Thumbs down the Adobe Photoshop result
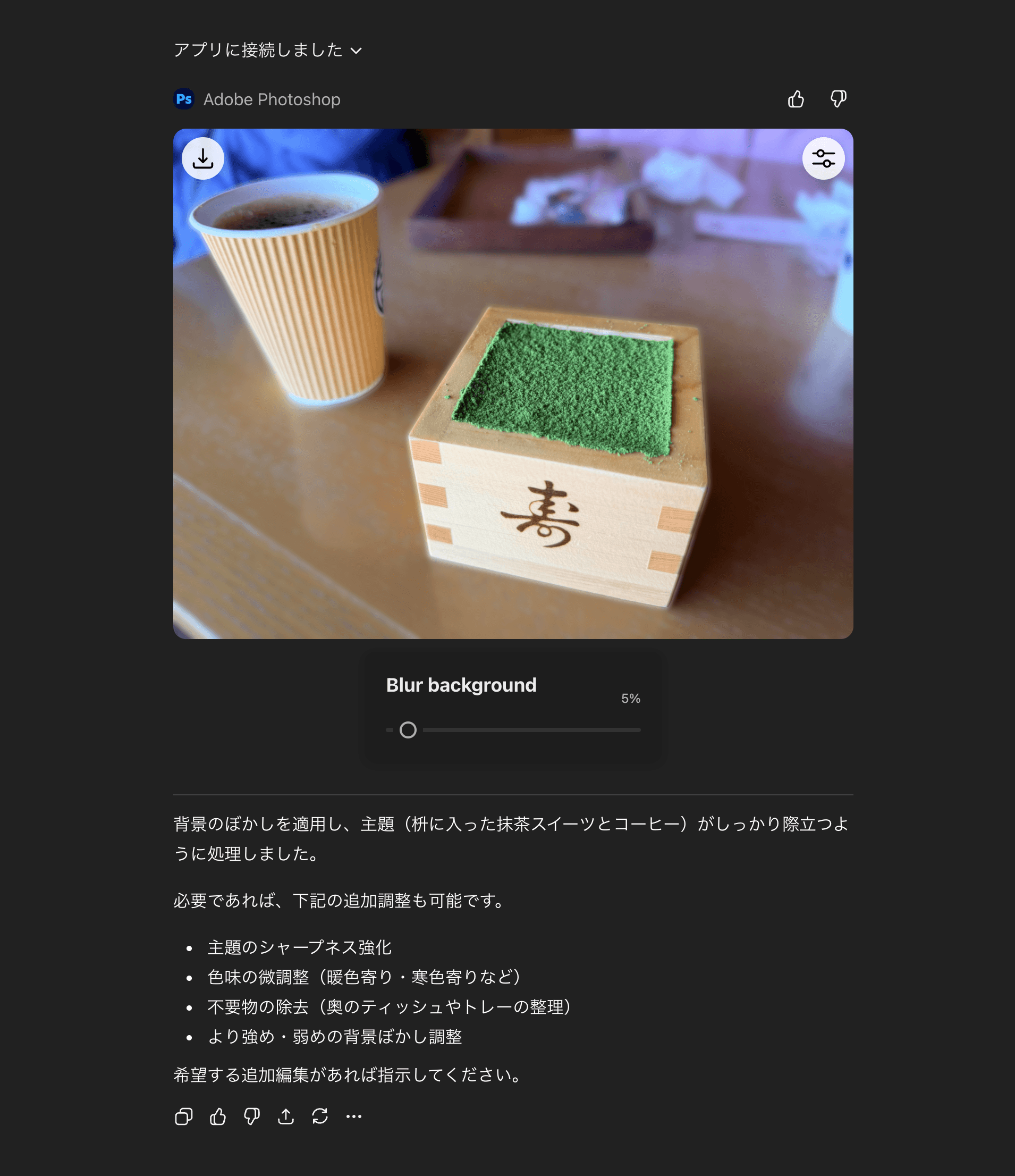This screenshot has width=1015, height=1176. pos(838,99)
